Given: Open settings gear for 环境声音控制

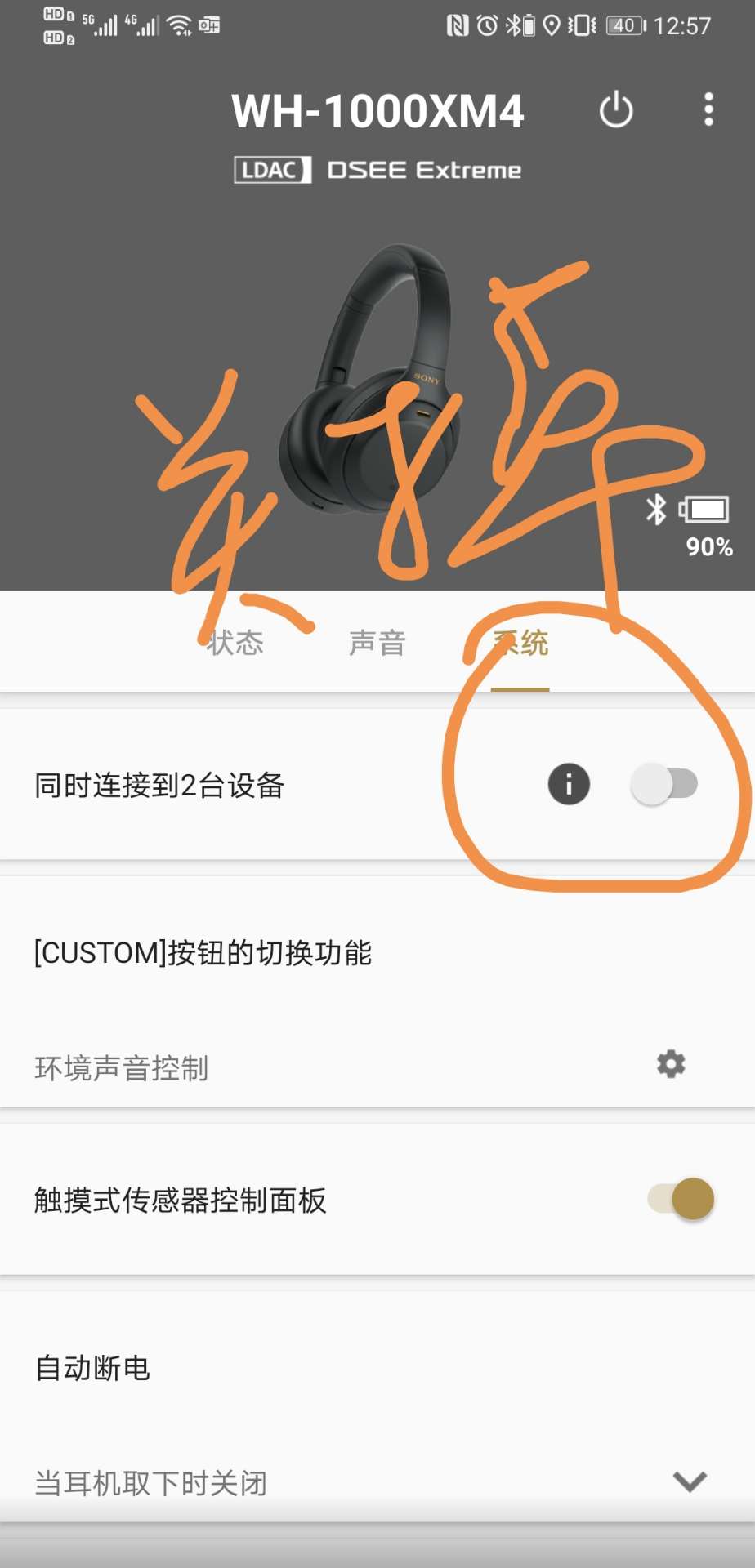Looking at the screenshot, I should tap(671, 1064).
